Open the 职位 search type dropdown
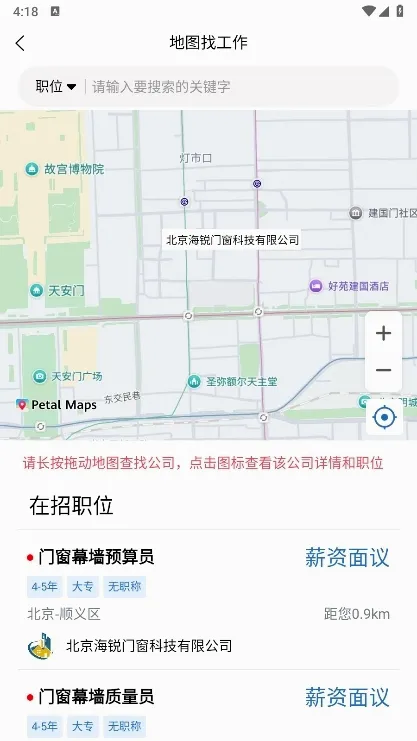417x741 pixels. 56,86
